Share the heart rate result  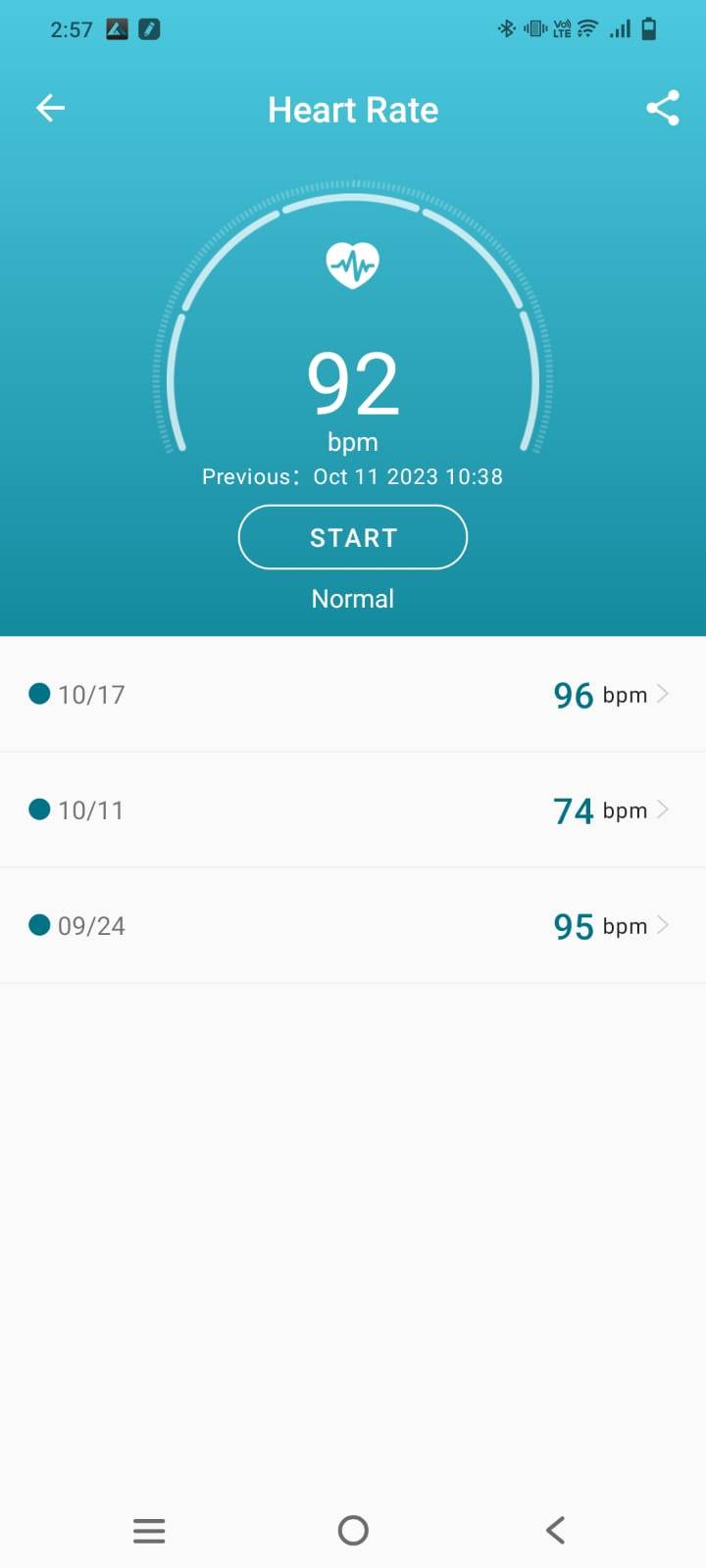click(x=663, y=108)
